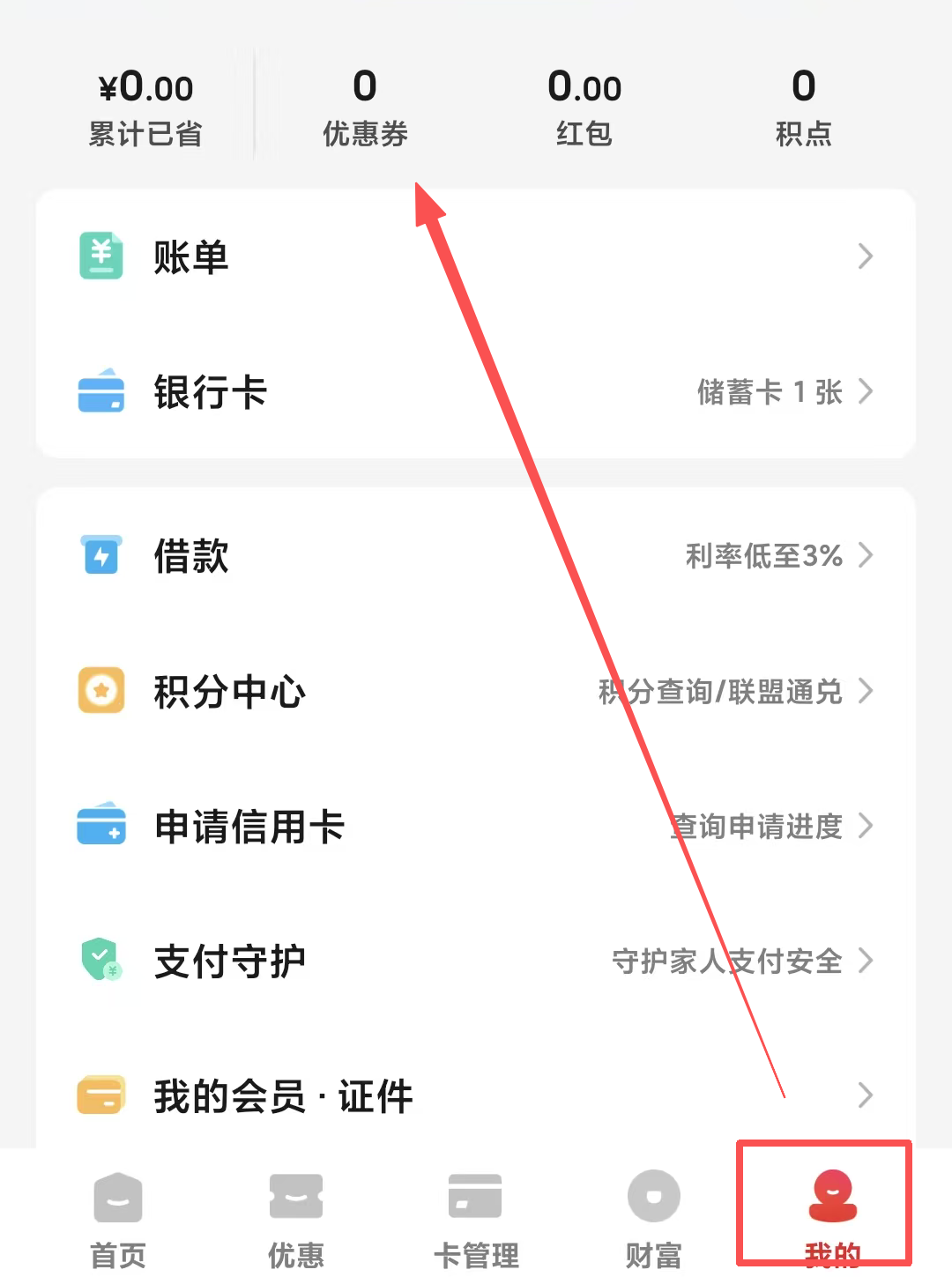Switch to the 首页 home tab
The height and width of the screenshot is (1277, 952).
tap(118, 1216)
